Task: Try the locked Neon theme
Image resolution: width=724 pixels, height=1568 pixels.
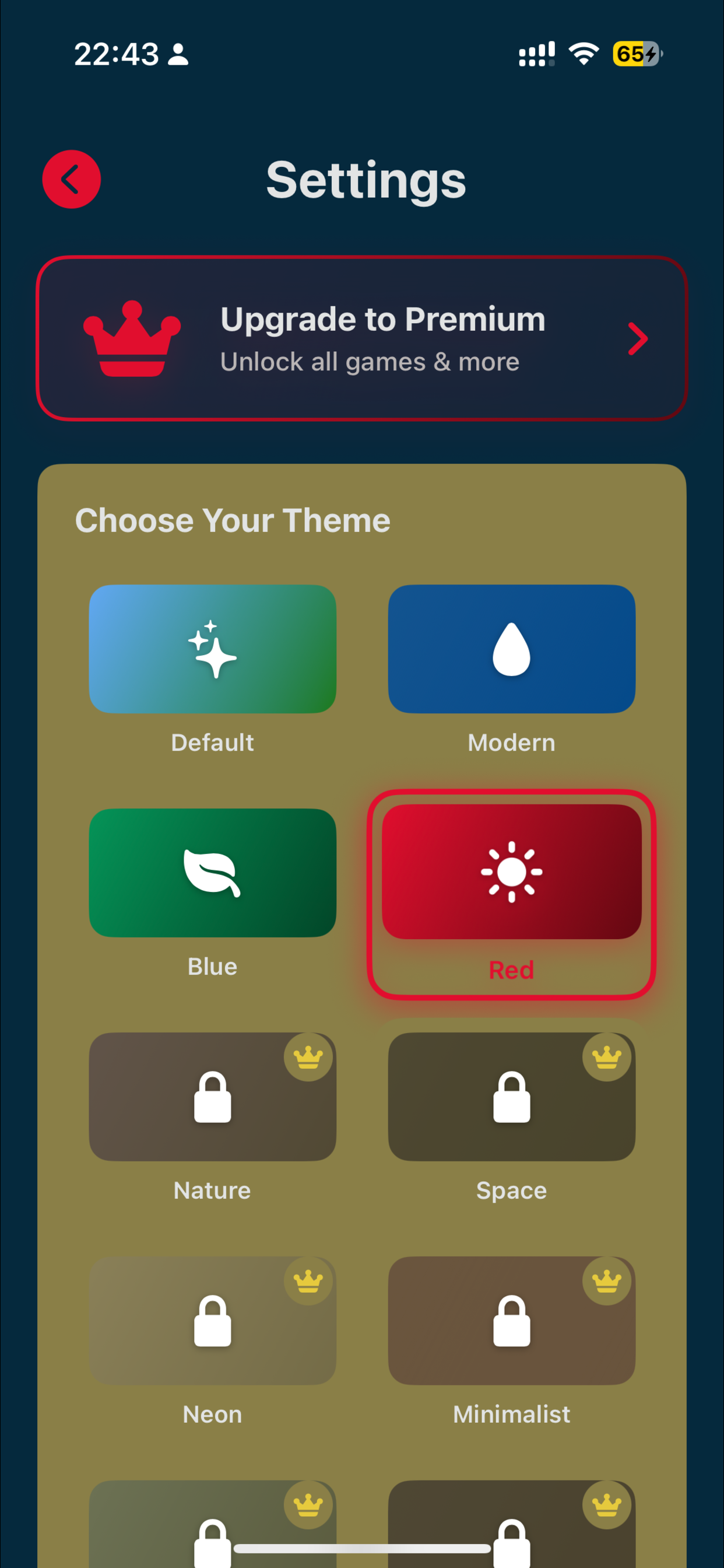Action: [212, 1320]
